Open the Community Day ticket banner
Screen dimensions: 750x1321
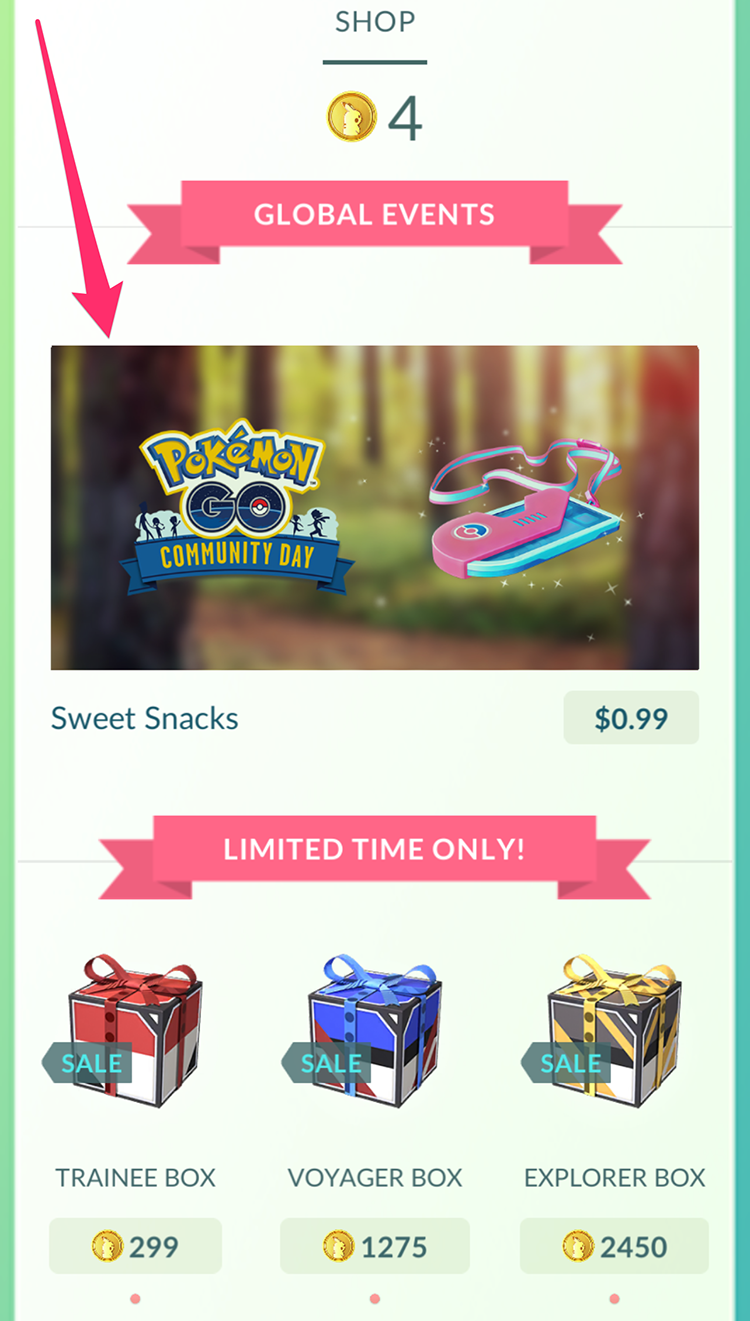click(375, 507)
